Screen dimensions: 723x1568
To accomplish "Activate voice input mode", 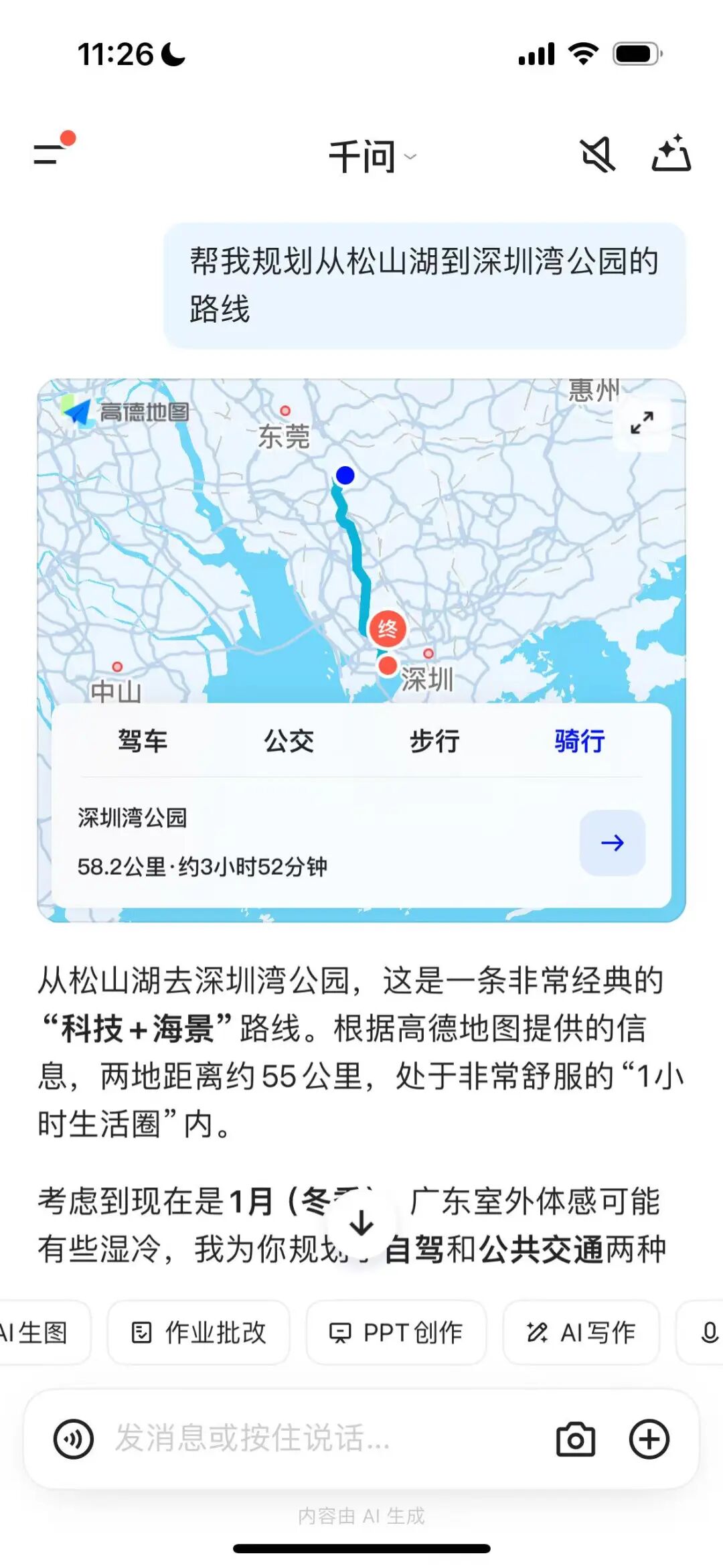I will point(74,1439).
